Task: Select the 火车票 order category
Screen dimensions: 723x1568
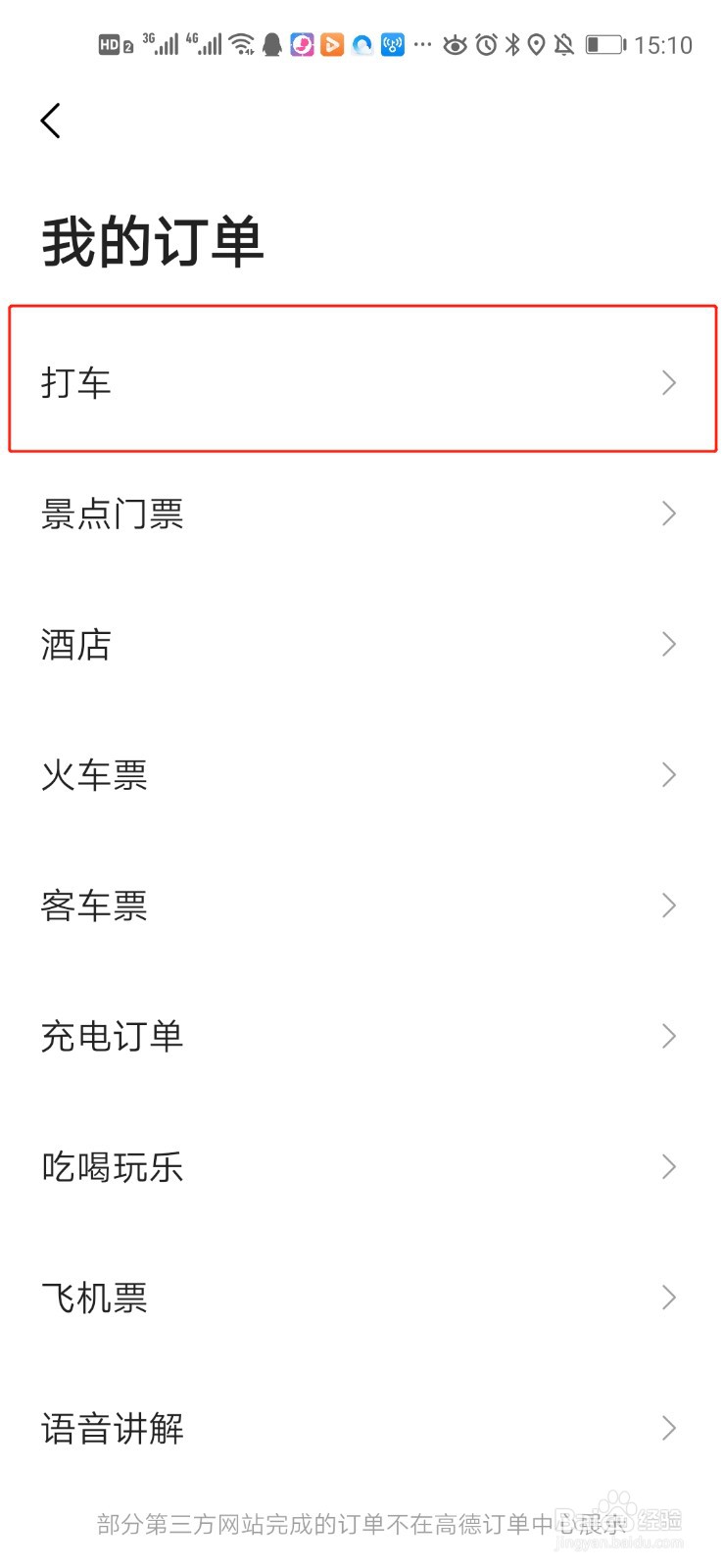Action: [361, 774]
